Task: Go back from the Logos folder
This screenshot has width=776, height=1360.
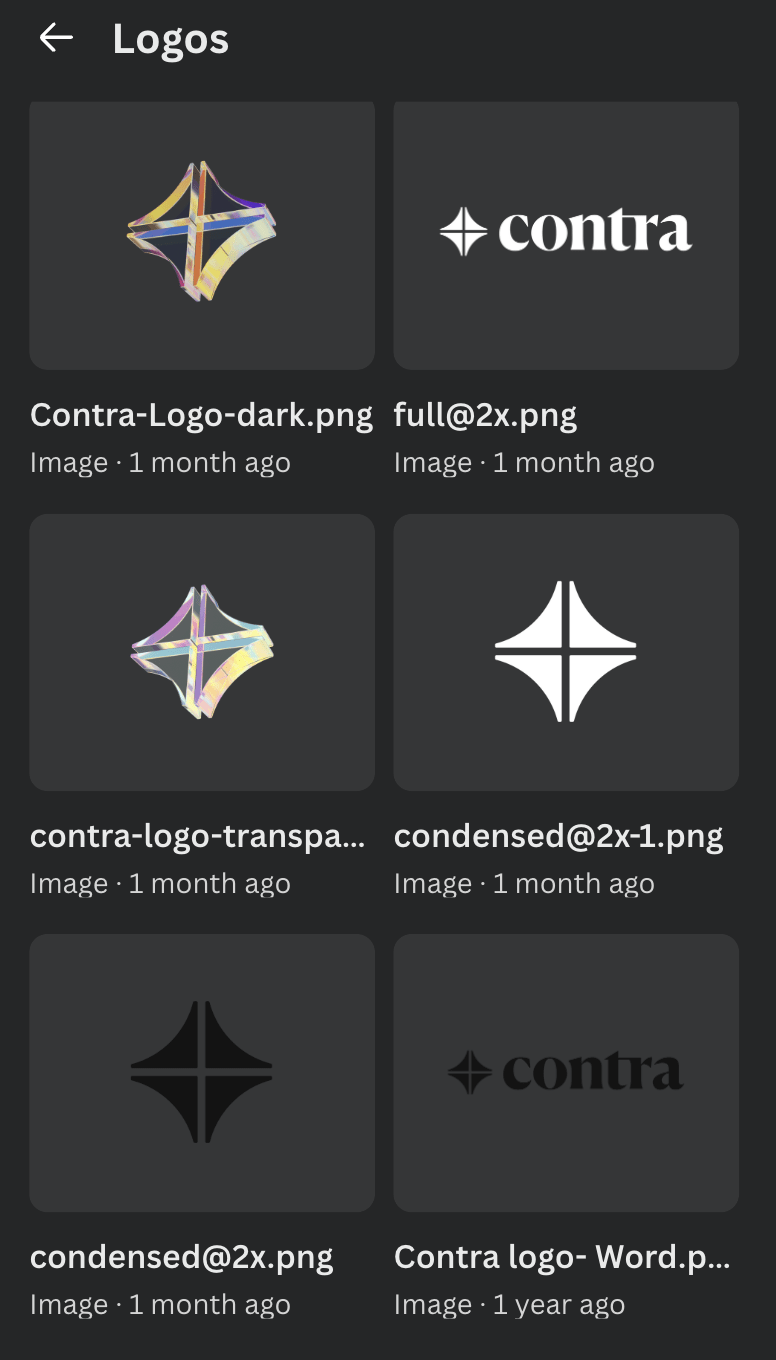Action: click(x=56, y=39)
